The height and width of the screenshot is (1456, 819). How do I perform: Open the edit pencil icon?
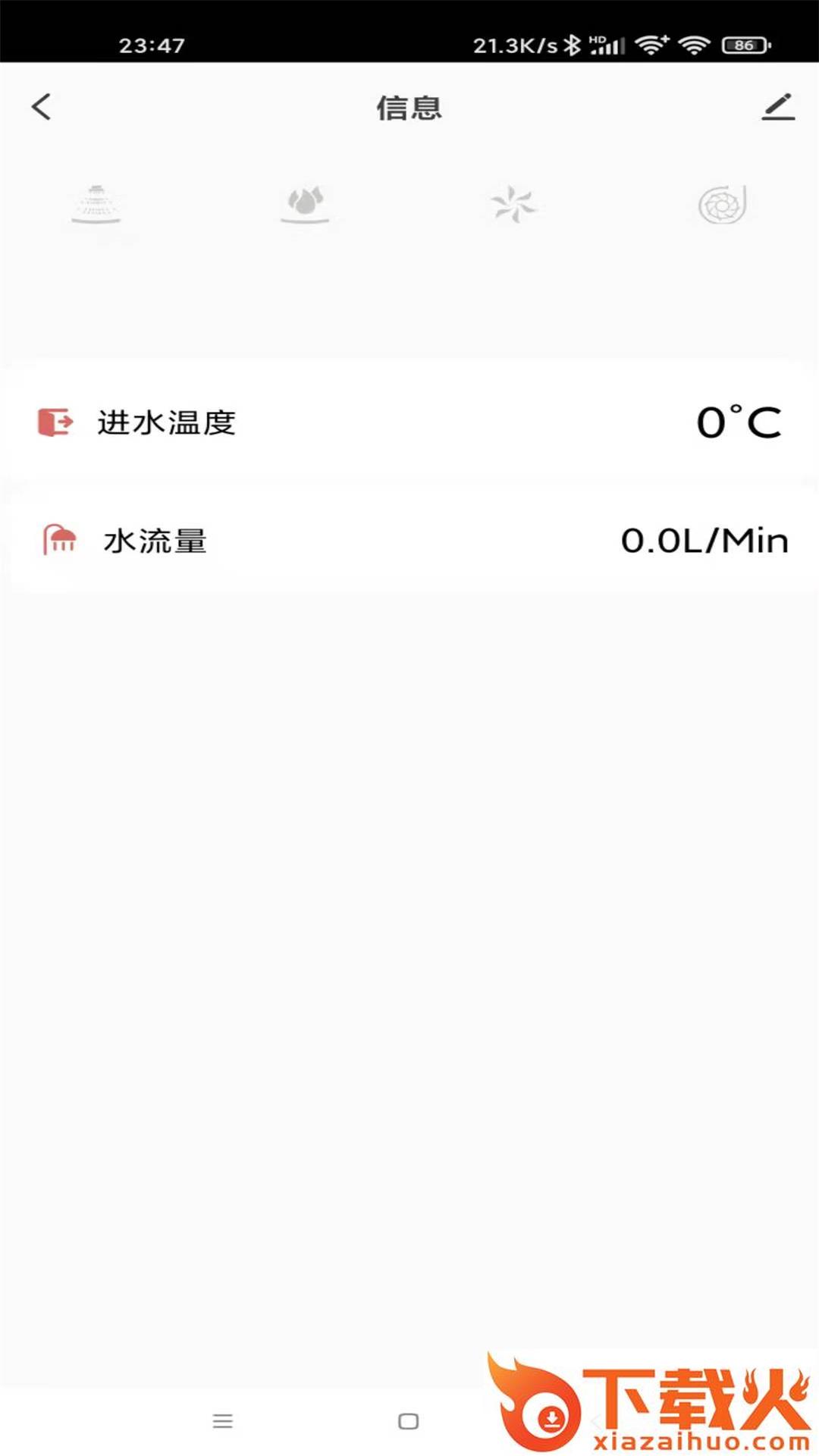[x=778, y=107]
